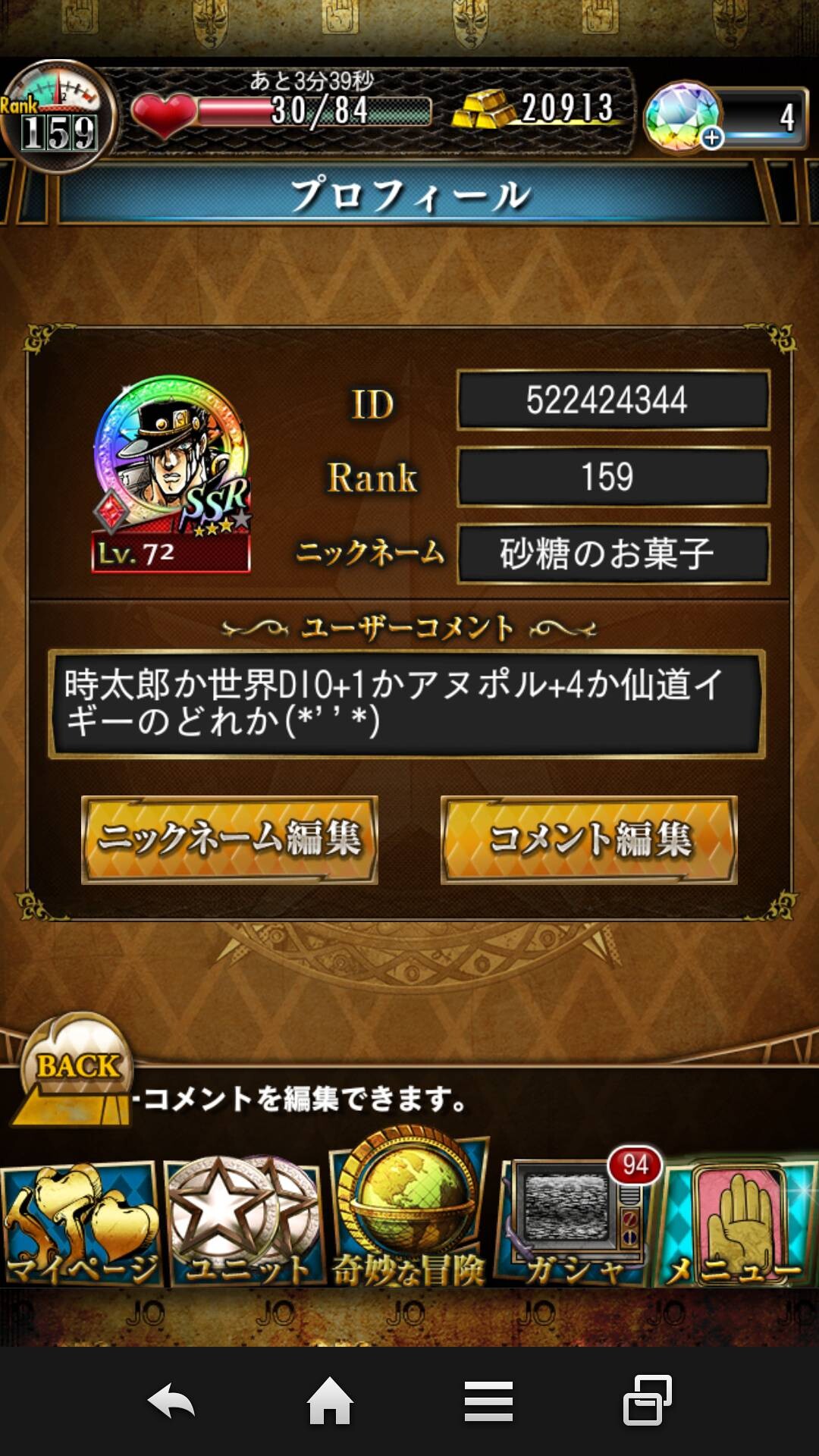This screenshot has width=819, height=1456.
Task: Open the コメント編集 comment editor
Action: pyautogui.click(x=589, y=839)
